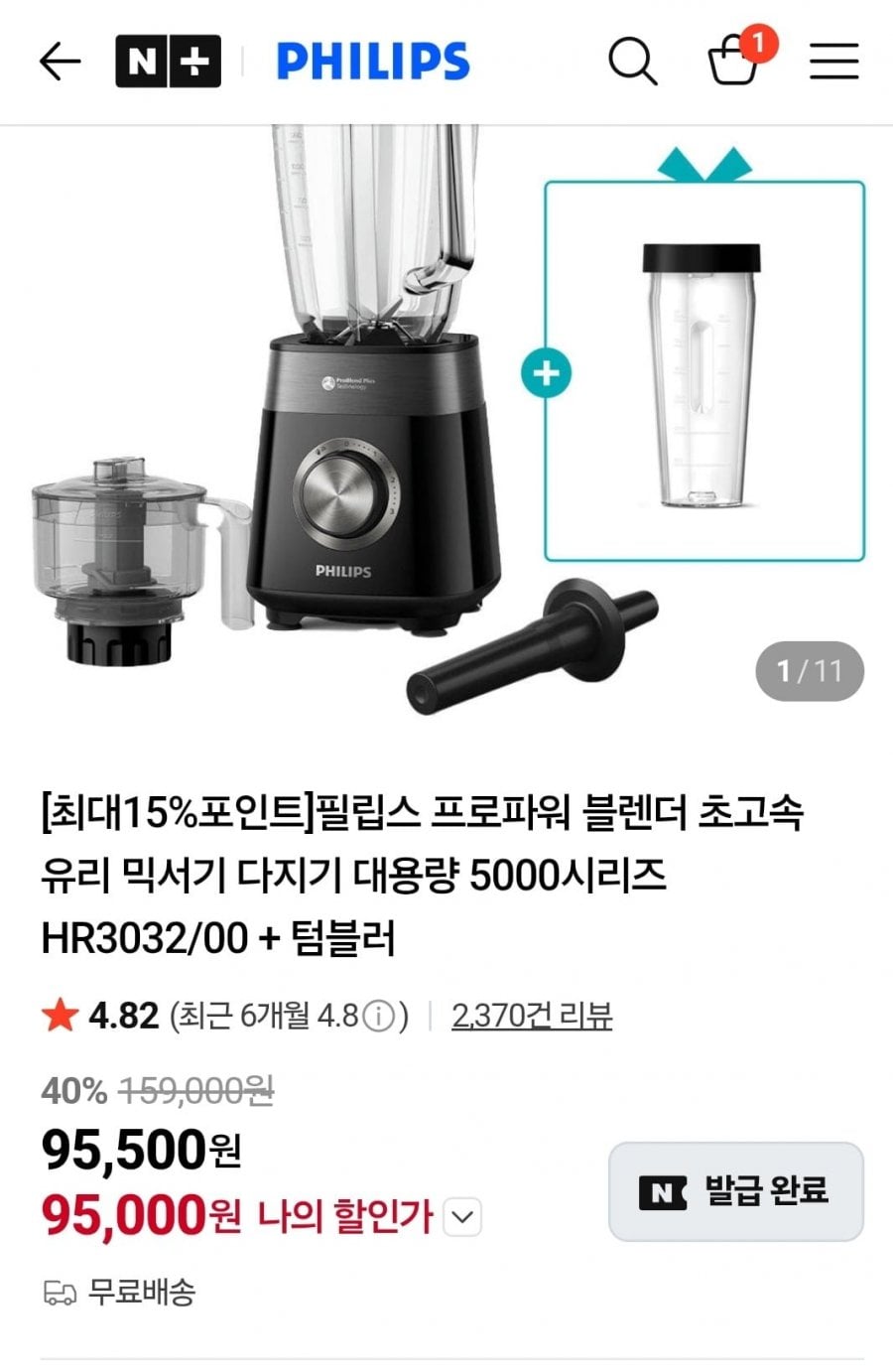Tap the 발급 완료 coupon button
The height and width of the screenshot is (1372, 893).
pyautogui.click(x=735, y=1191)
